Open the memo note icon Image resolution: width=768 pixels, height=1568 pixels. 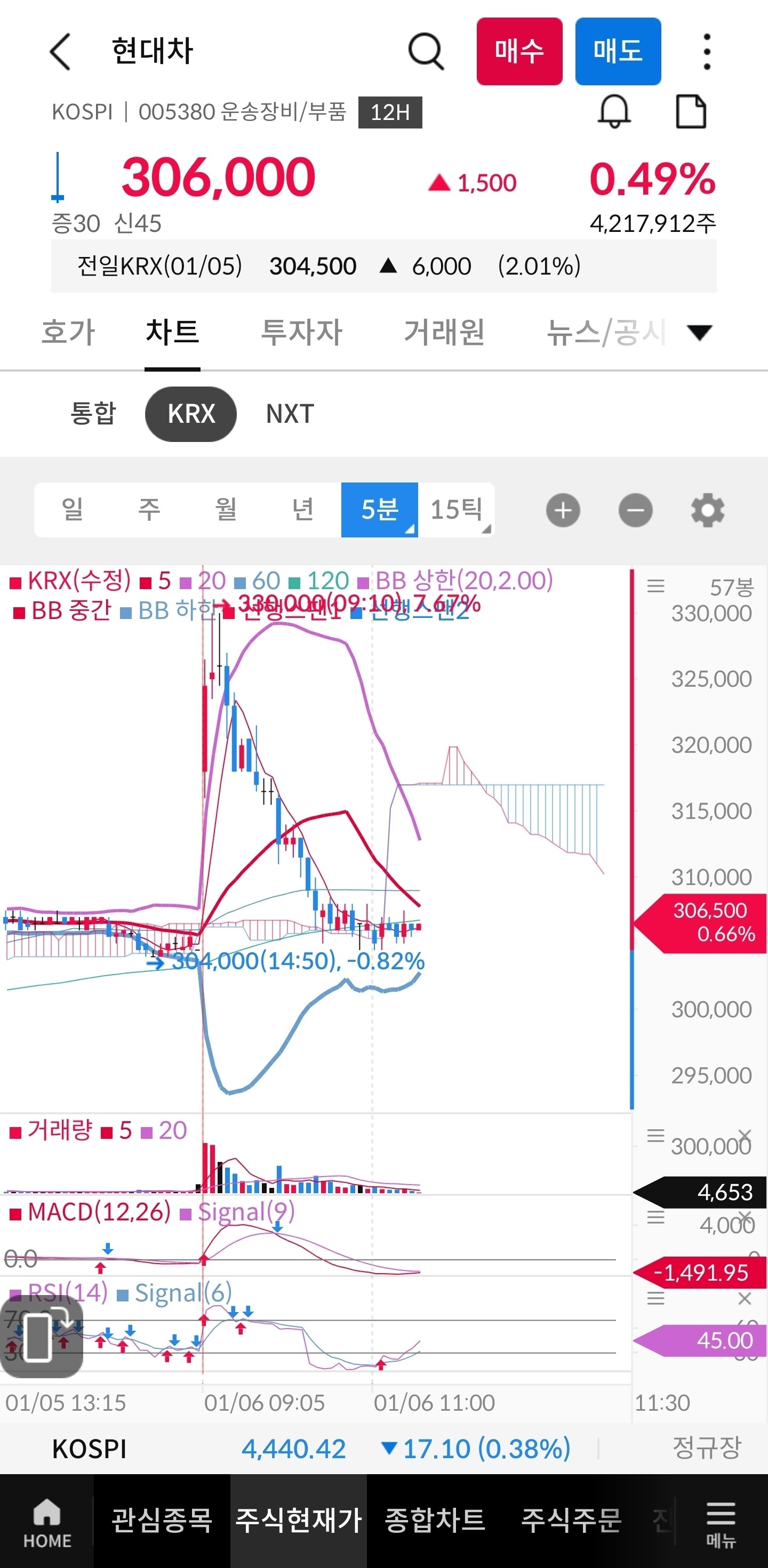691,112
